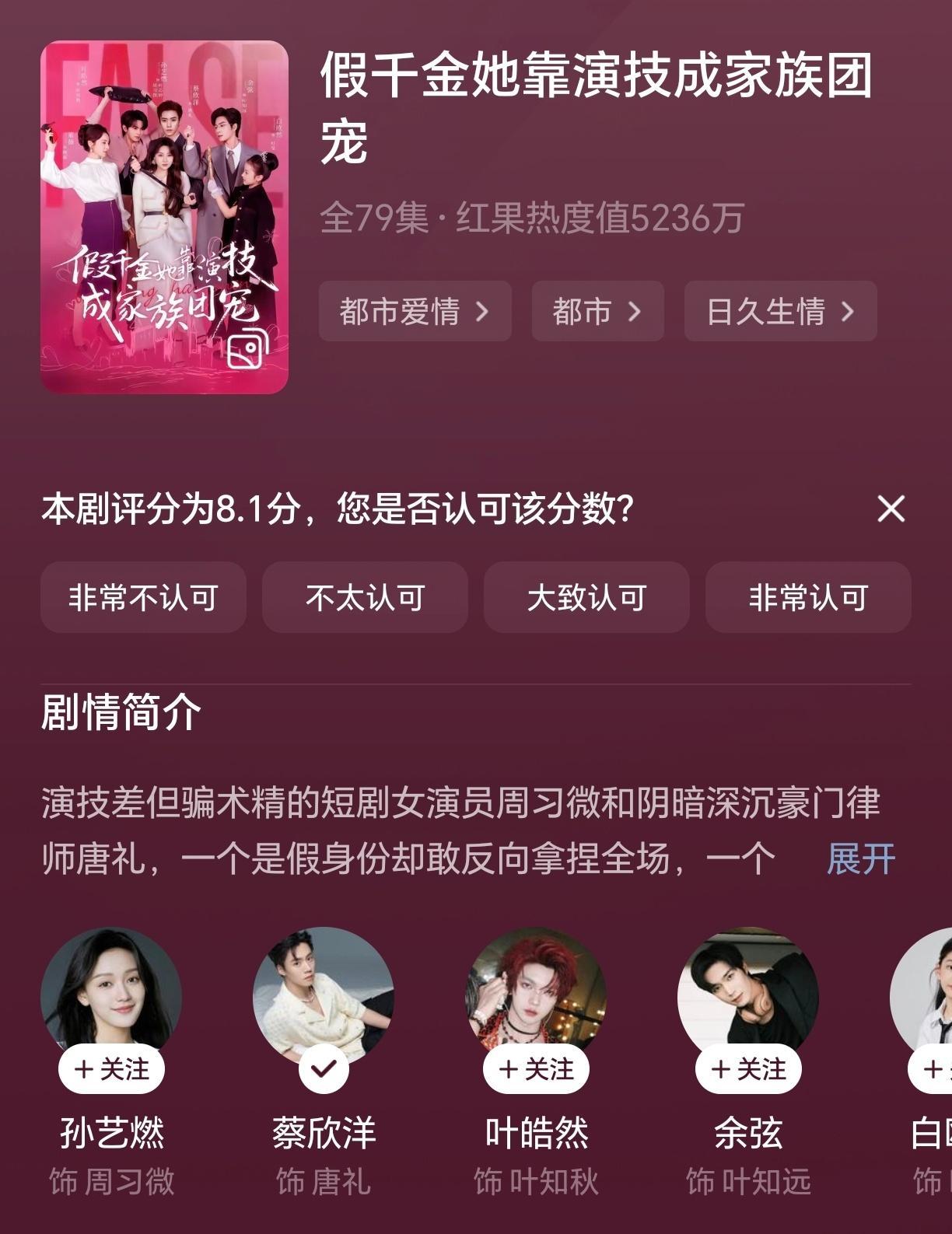Select the 大致认可 rating option
This screenshot has height=1234, width=952.
coord(587,597)
